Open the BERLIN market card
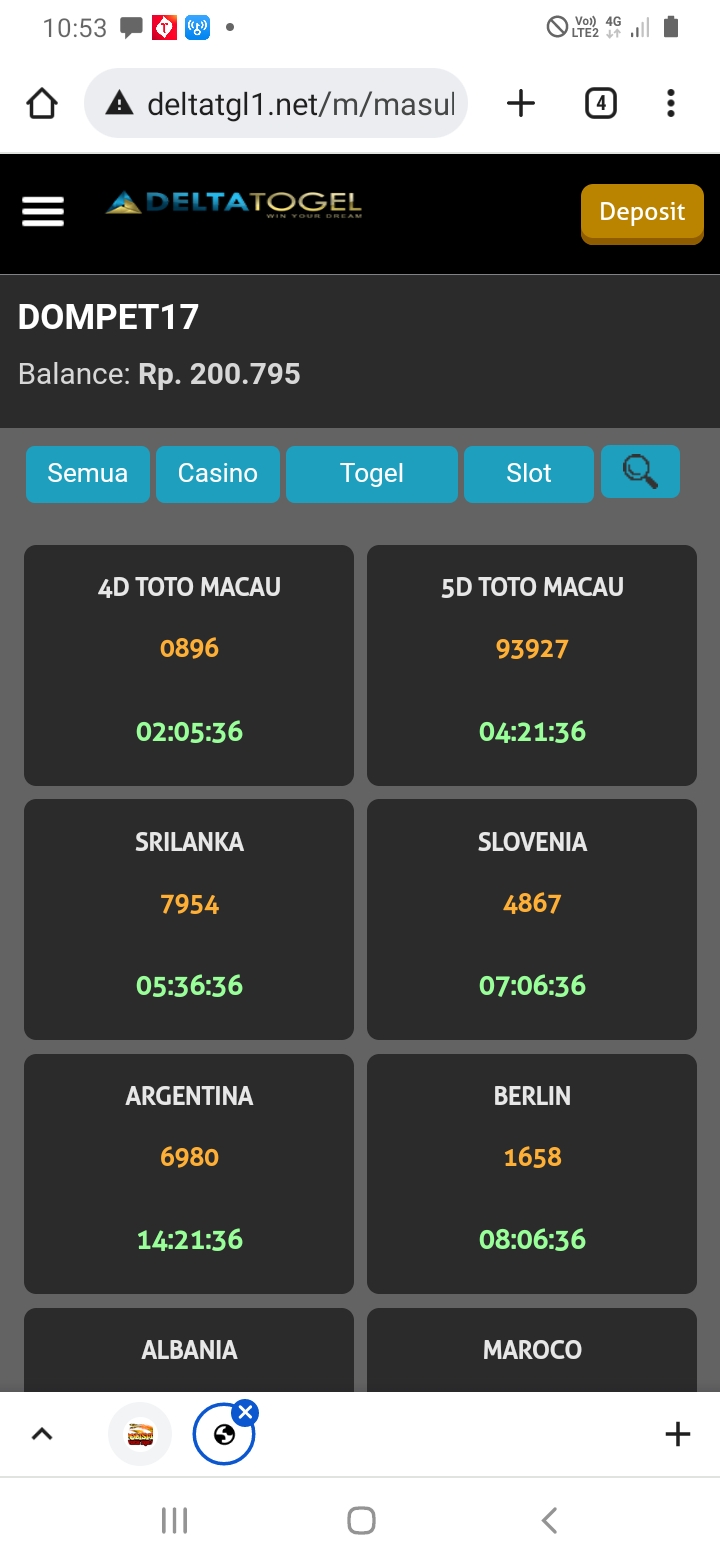720x1560 pixels. point(532,1173)
